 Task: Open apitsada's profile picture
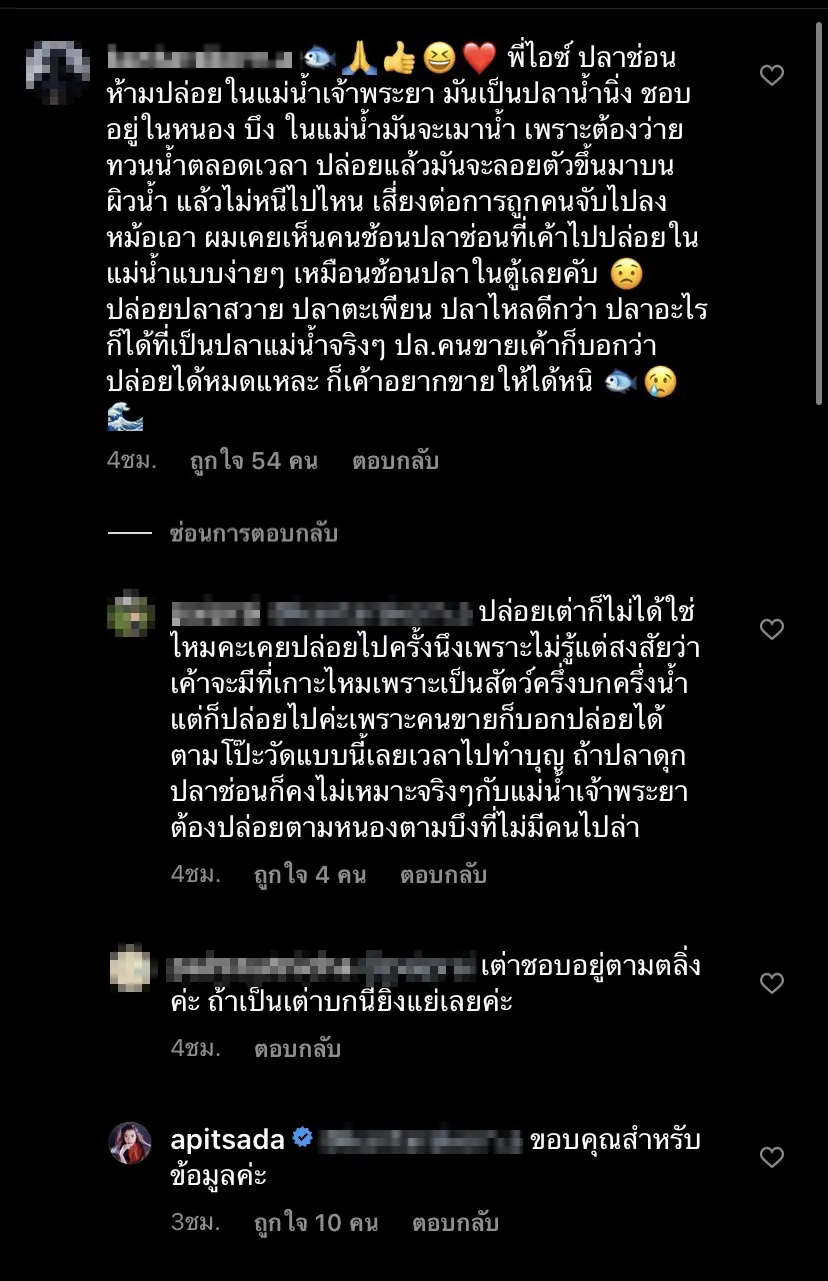click(x=130, y=1143)
